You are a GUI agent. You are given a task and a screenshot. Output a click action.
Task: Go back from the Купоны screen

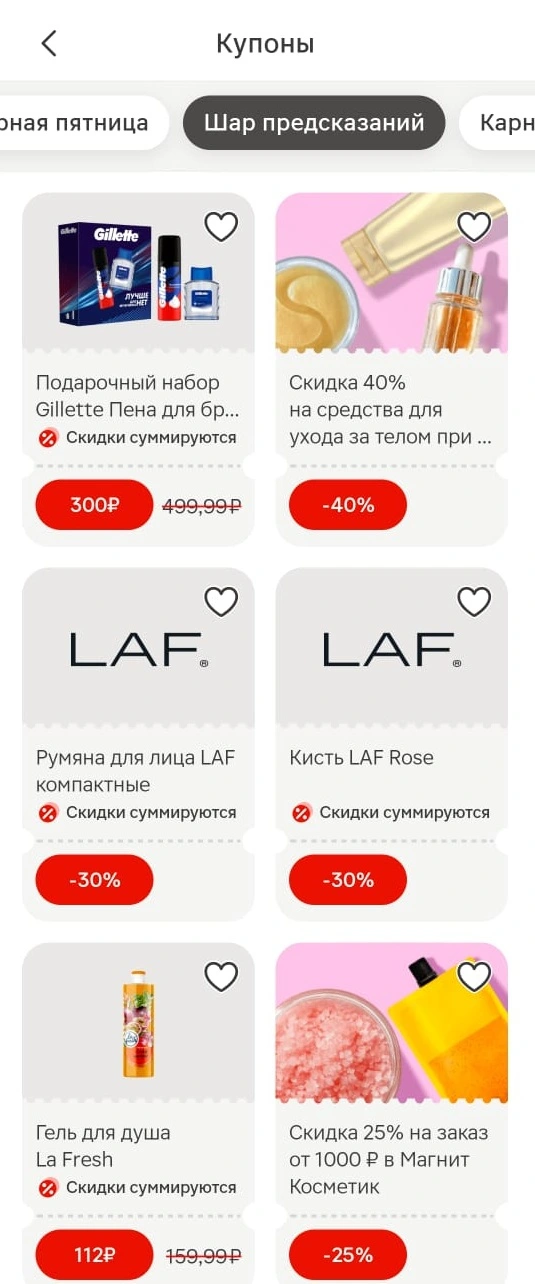(x=49, y=43)
